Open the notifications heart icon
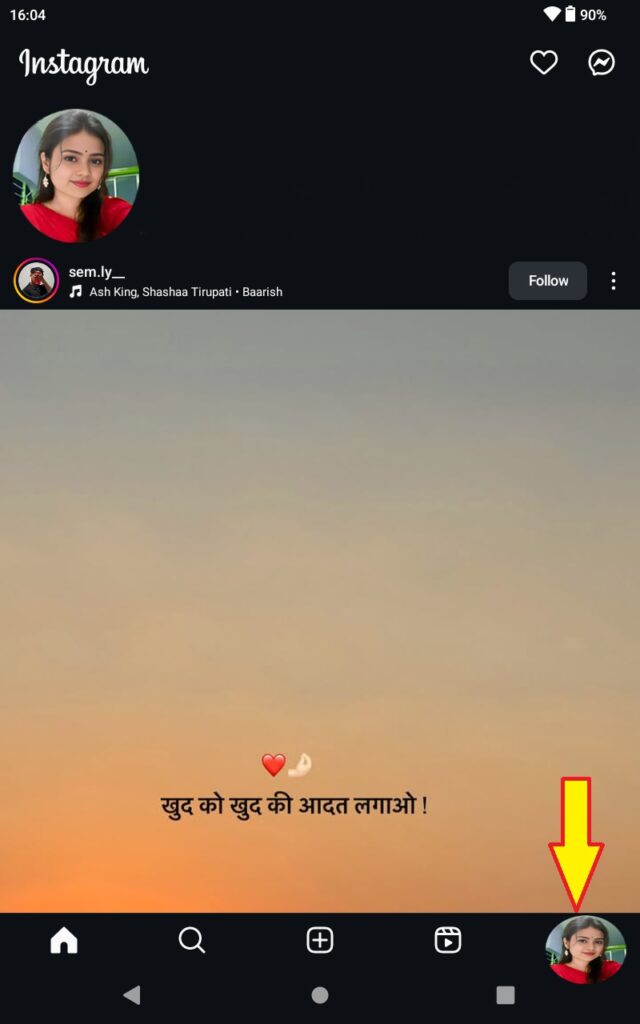The image size is (640, 1024). tap(543, 64)
